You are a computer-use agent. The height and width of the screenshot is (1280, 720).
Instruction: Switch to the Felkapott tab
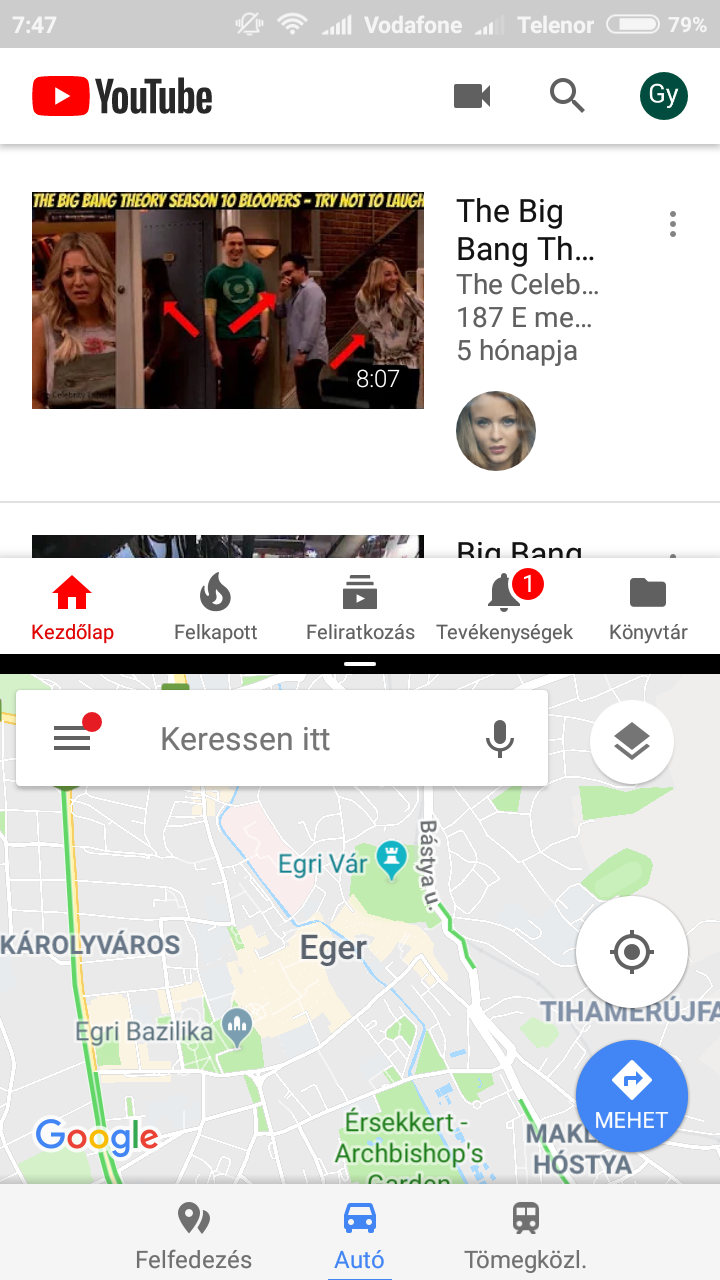(216, 608)
